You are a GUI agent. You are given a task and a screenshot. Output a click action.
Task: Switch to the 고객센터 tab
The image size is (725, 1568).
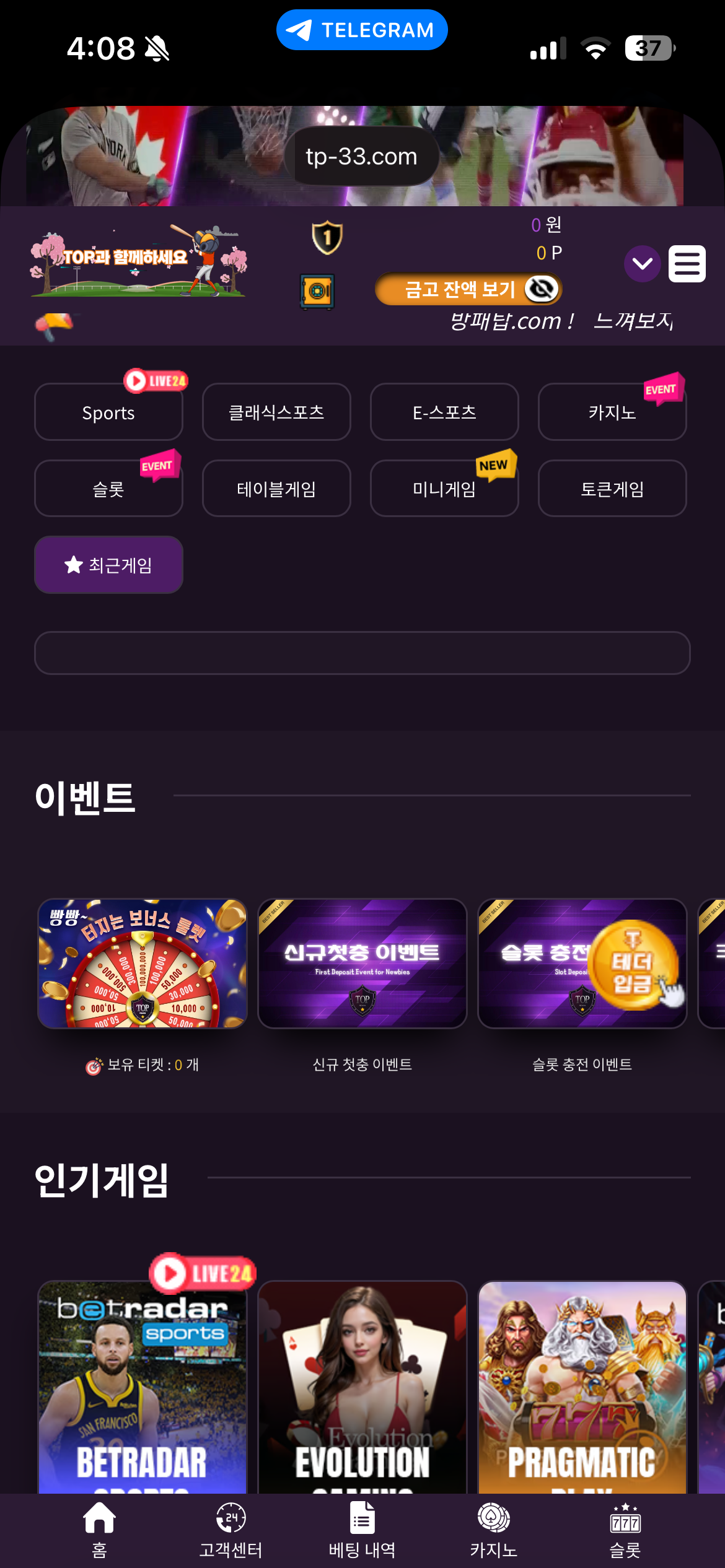(x=231, y=1531)
